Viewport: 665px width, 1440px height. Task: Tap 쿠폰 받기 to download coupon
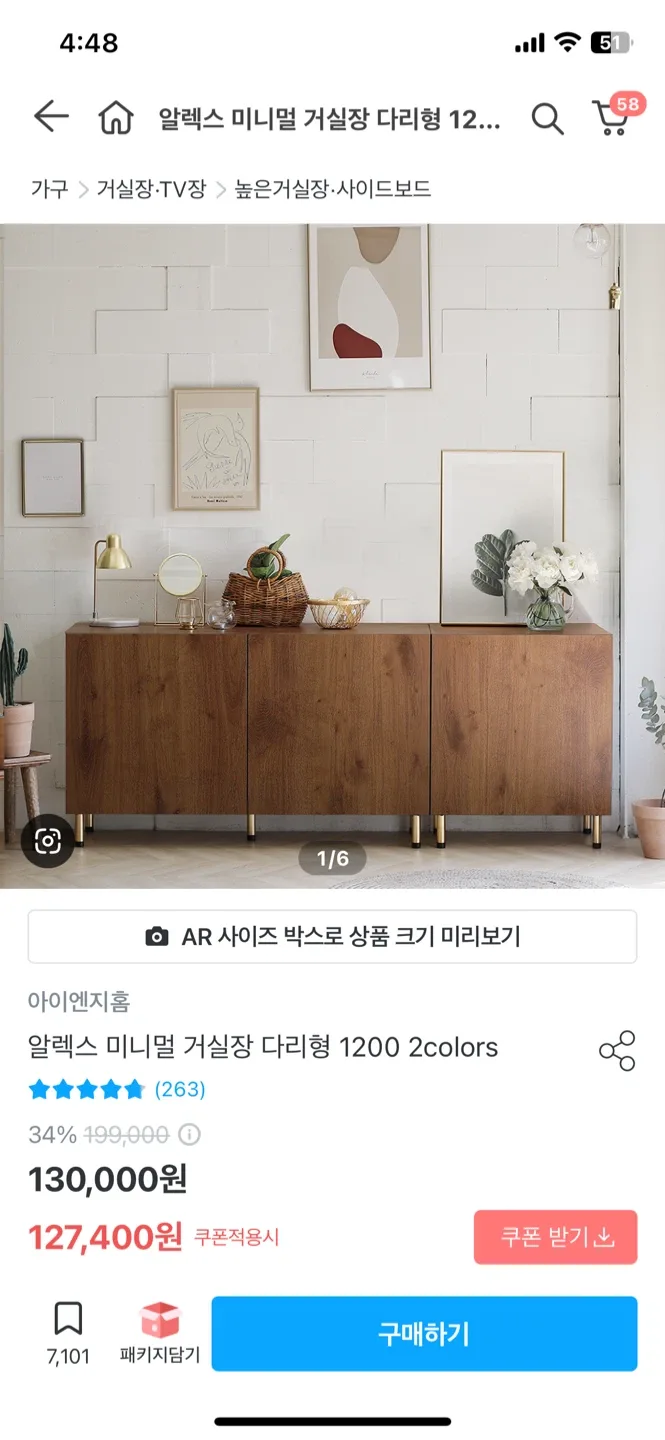555,1237
